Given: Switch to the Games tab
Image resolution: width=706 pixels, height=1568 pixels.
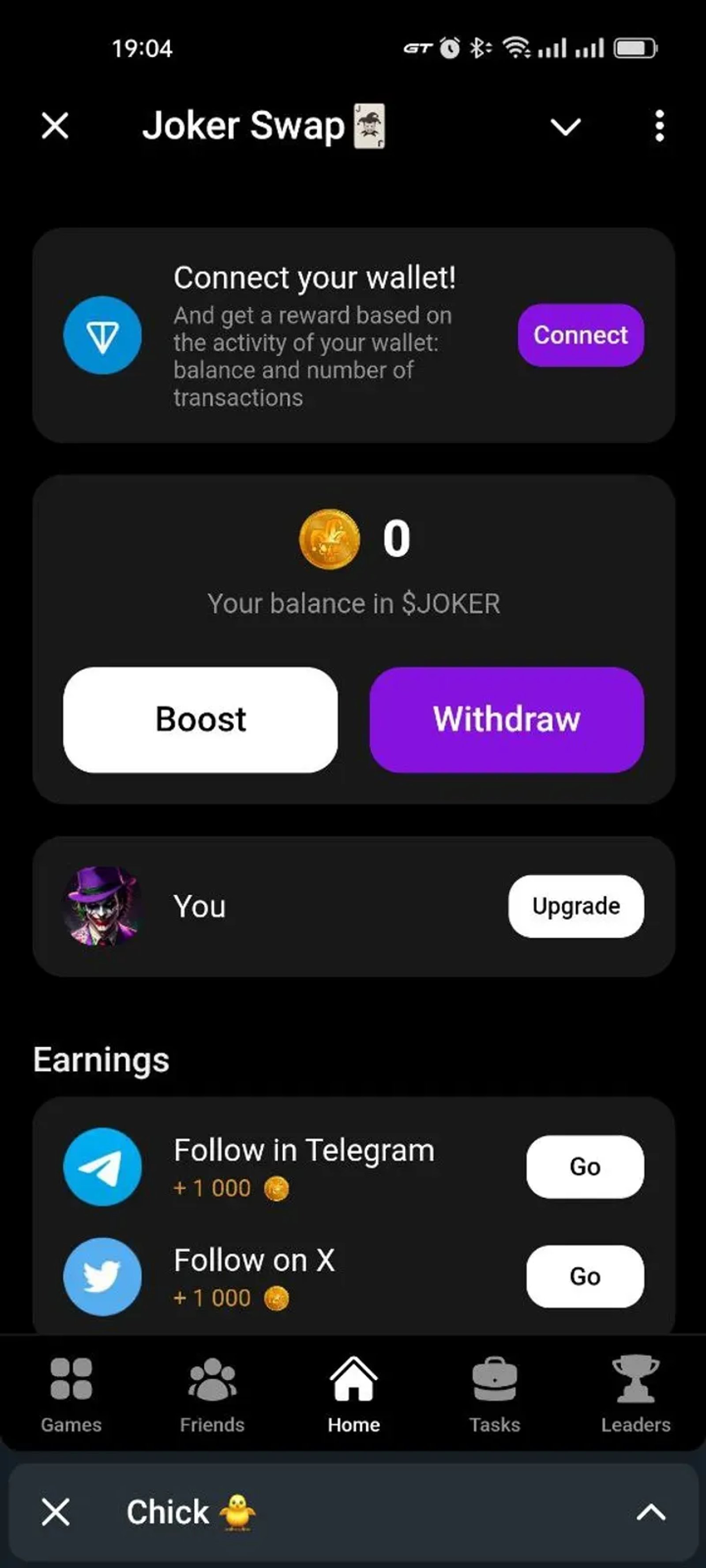Looking at the screenshot, I should [71, 1394].
